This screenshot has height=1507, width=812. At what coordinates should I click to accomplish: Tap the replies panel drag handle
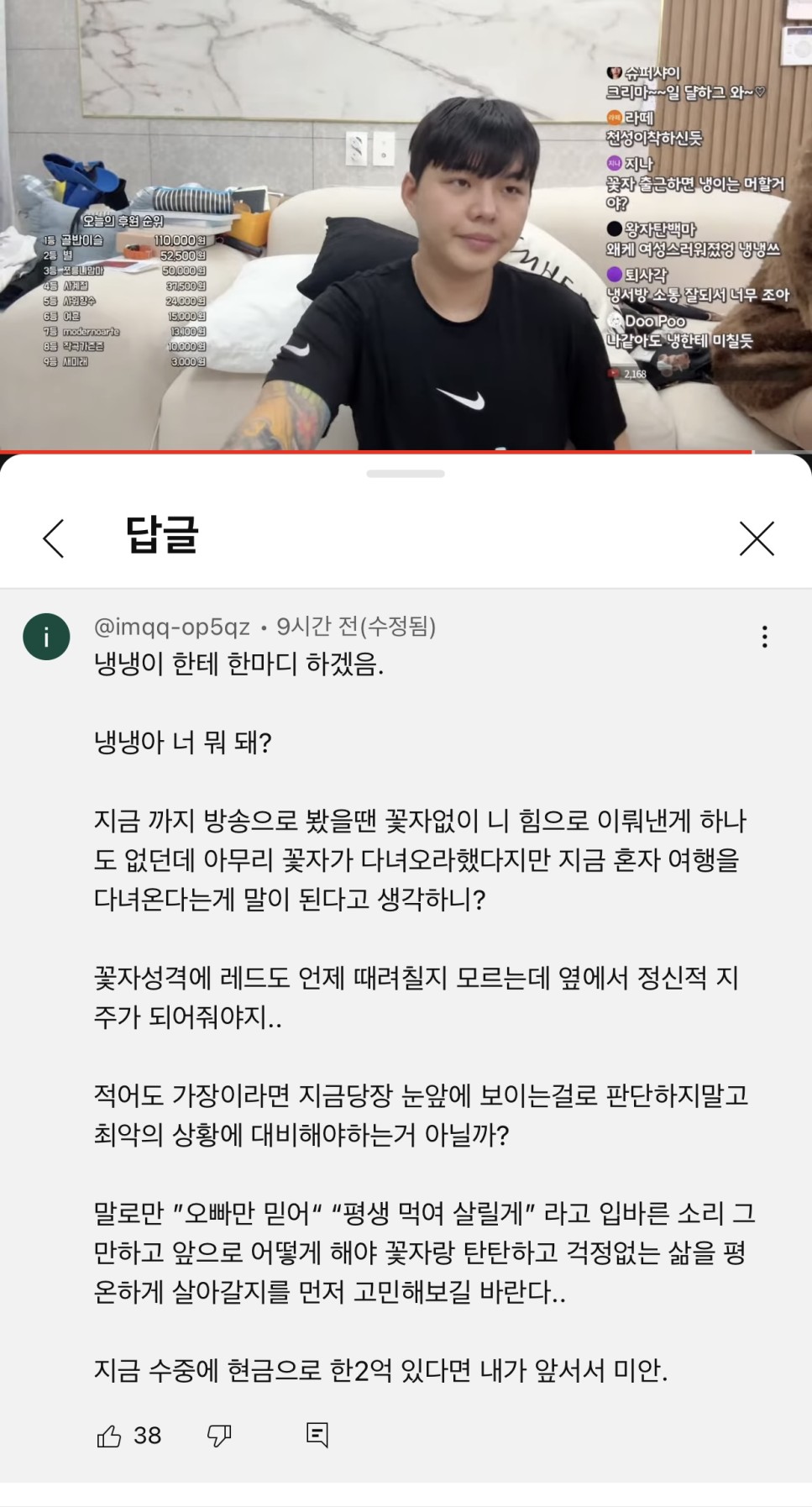tap(406, 474)
